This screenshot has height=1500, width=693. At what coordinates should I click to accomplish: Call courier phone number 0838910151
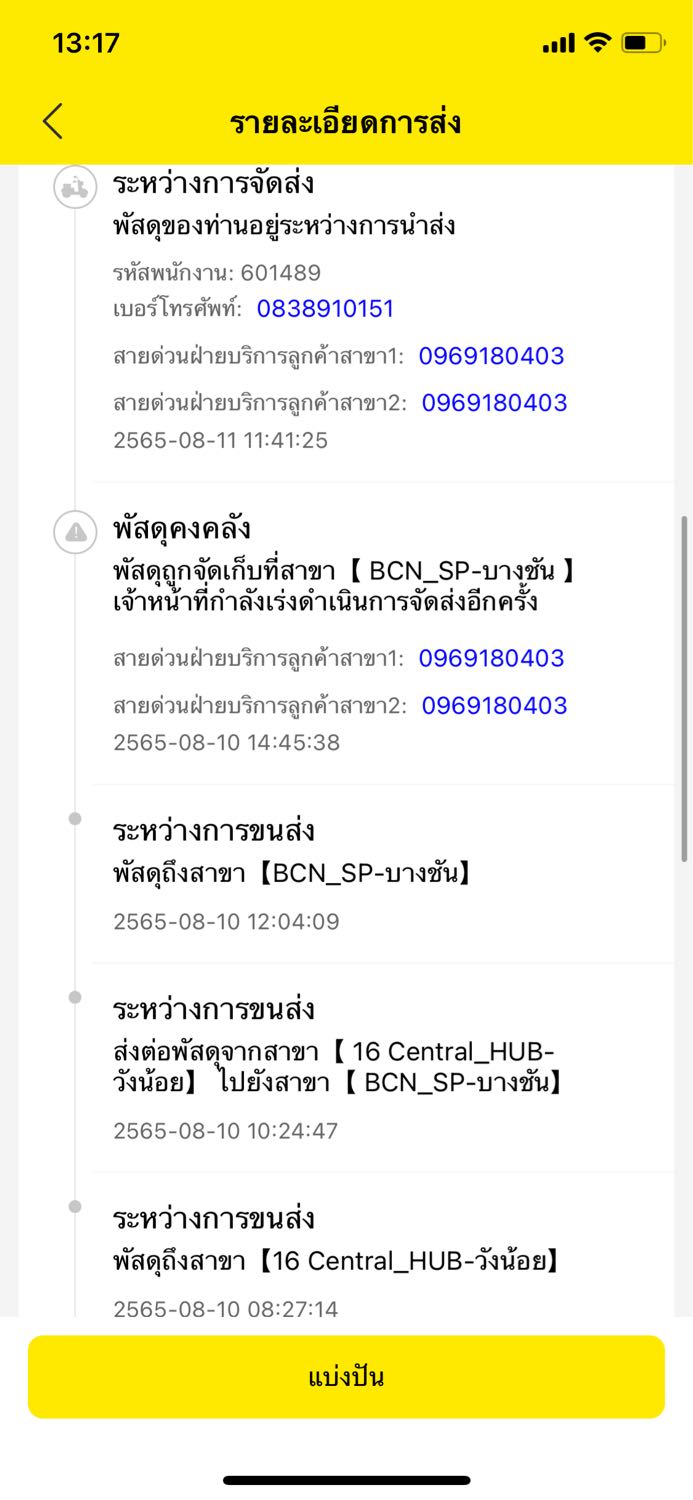[x=325, y=309]
